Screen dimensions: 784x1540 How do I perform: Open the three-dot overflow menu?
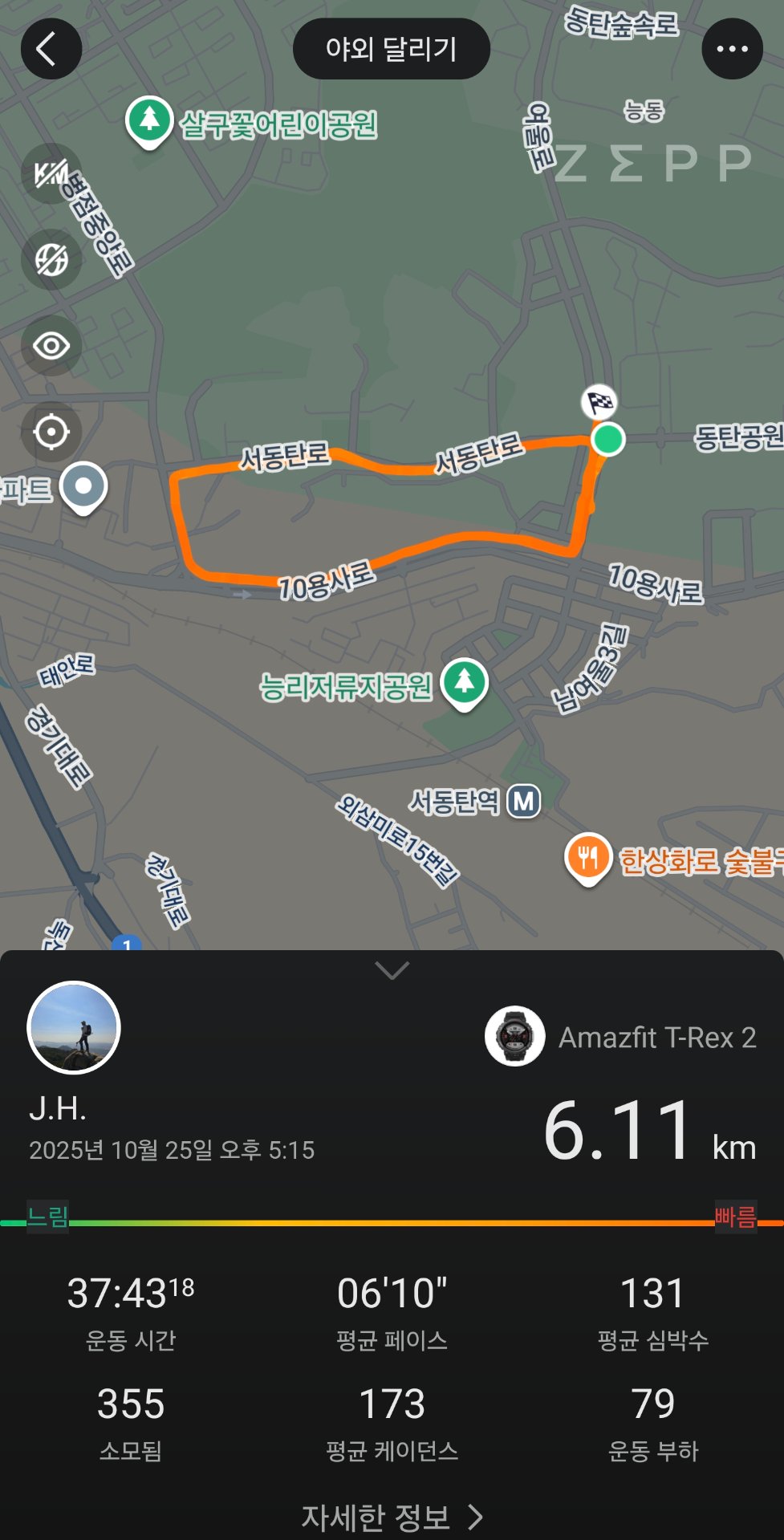[x=733, y=48]
